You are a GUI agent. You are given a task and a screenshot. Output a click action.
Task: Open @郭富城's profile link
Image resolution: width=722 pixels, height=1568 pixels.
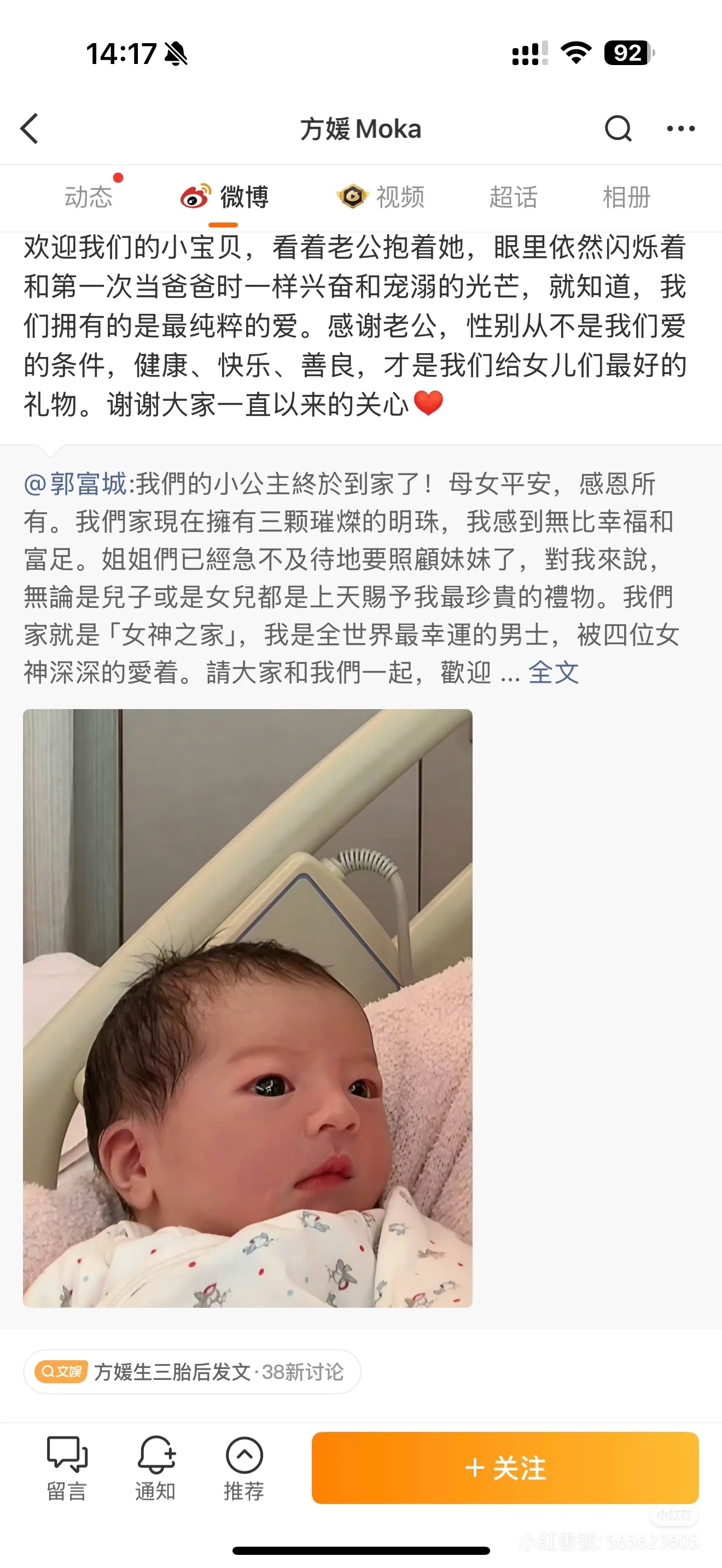[75, 484]
